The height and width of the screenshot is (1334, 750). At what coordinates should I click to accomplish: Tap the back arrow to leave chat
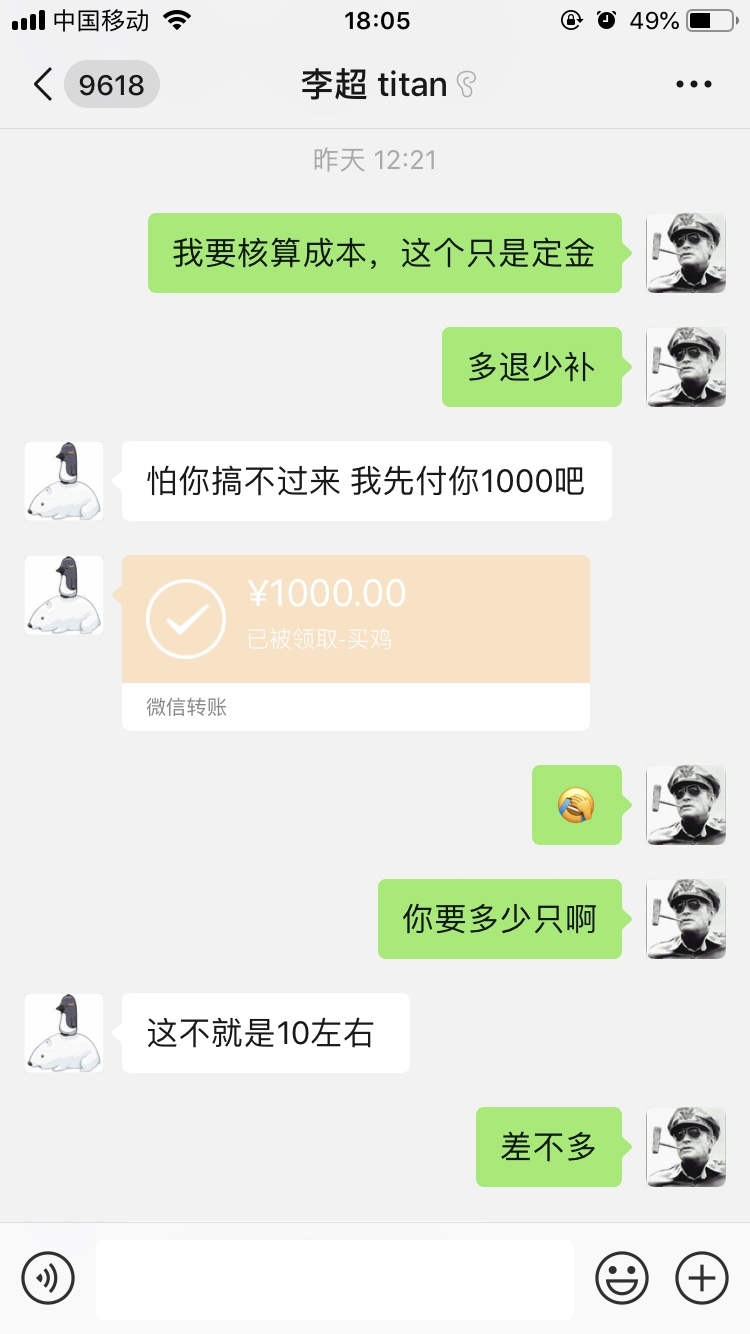[x=42, y=84]
